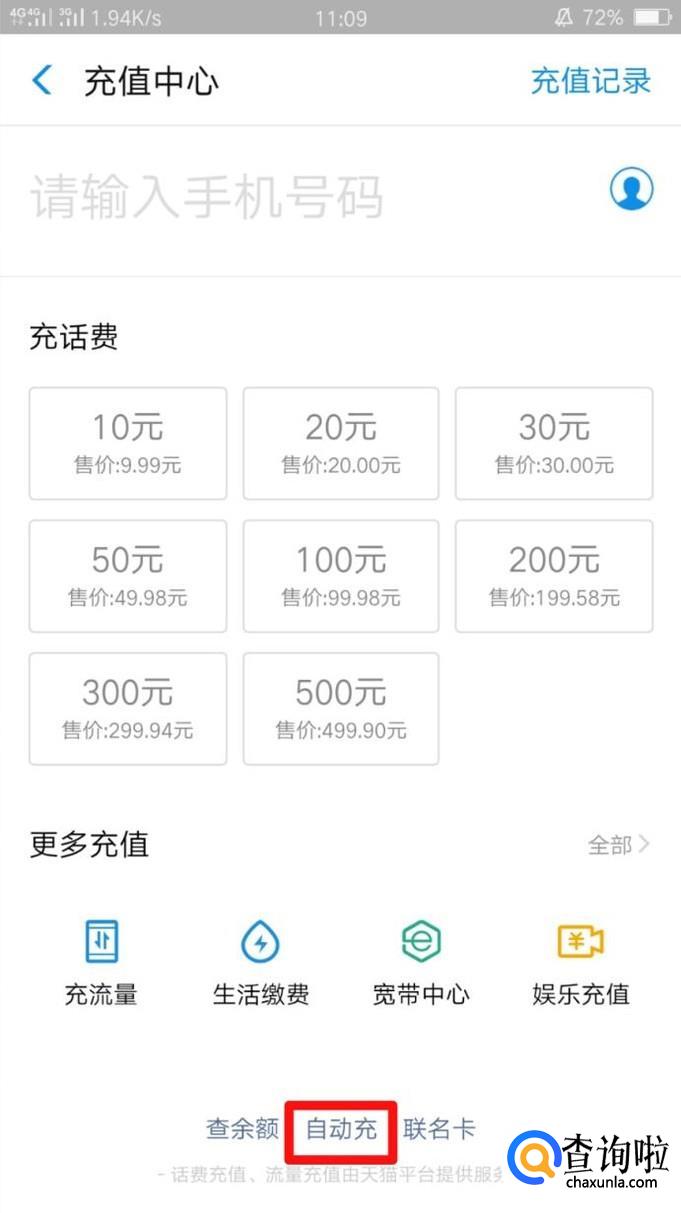This screenshot has width=681, height=1213.
Task: Open 生活缴费 utility payments
Action: point(261,962)
